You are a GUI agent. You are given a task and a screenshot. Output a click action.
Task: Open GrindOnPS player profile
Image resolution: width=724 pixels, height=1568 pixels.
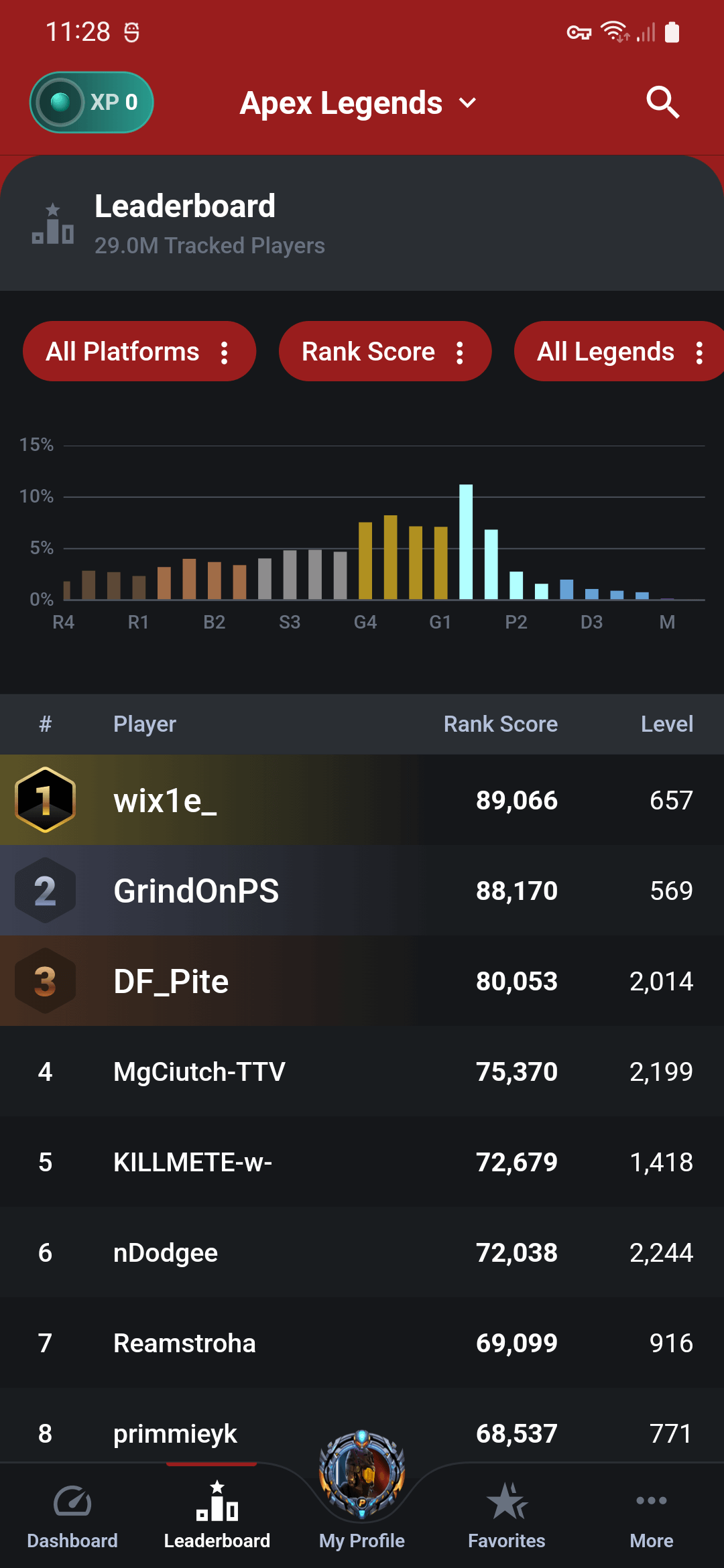[196, 891]
